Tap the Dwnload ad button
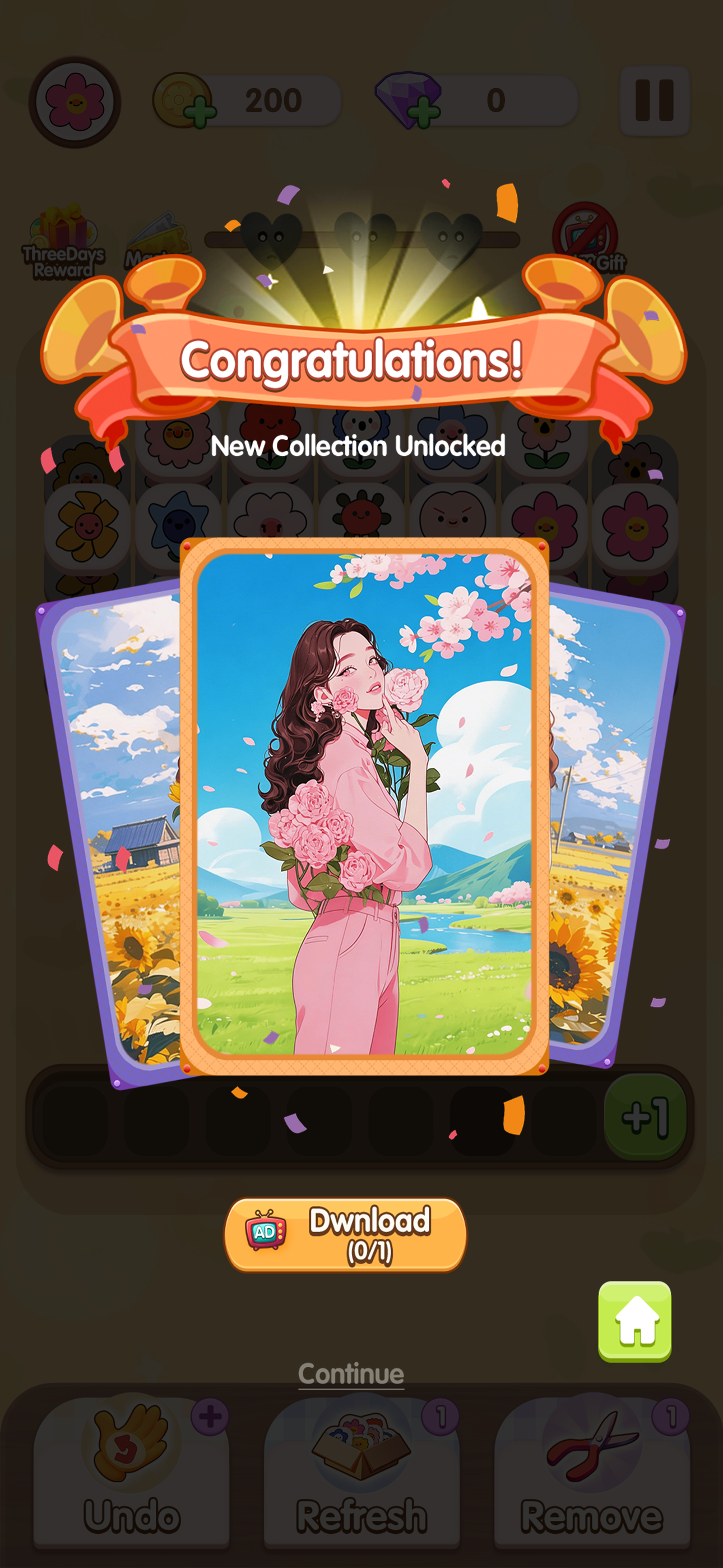723x1568 pixels. pos(345,1234)
